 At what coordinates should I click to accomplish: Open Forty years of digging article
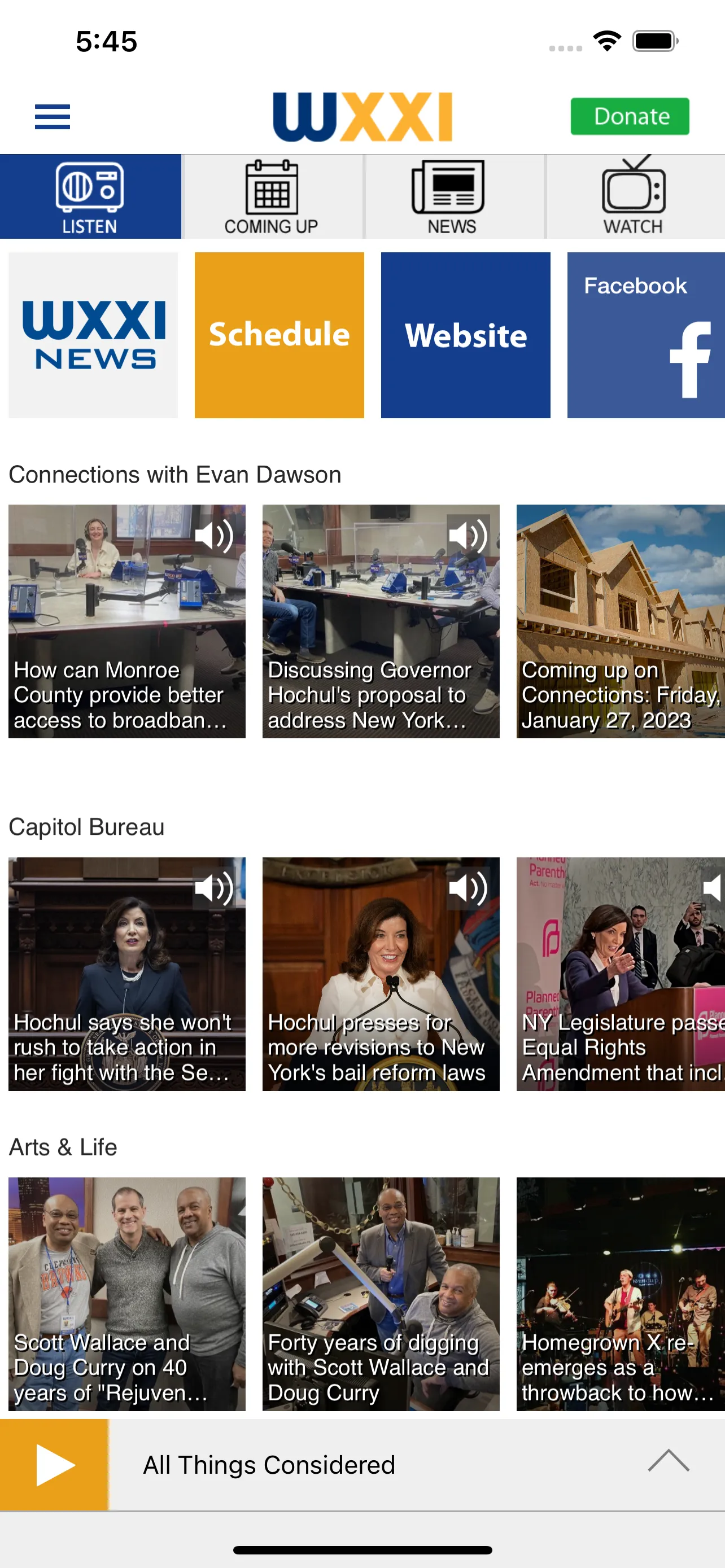tap(381, 1294)
